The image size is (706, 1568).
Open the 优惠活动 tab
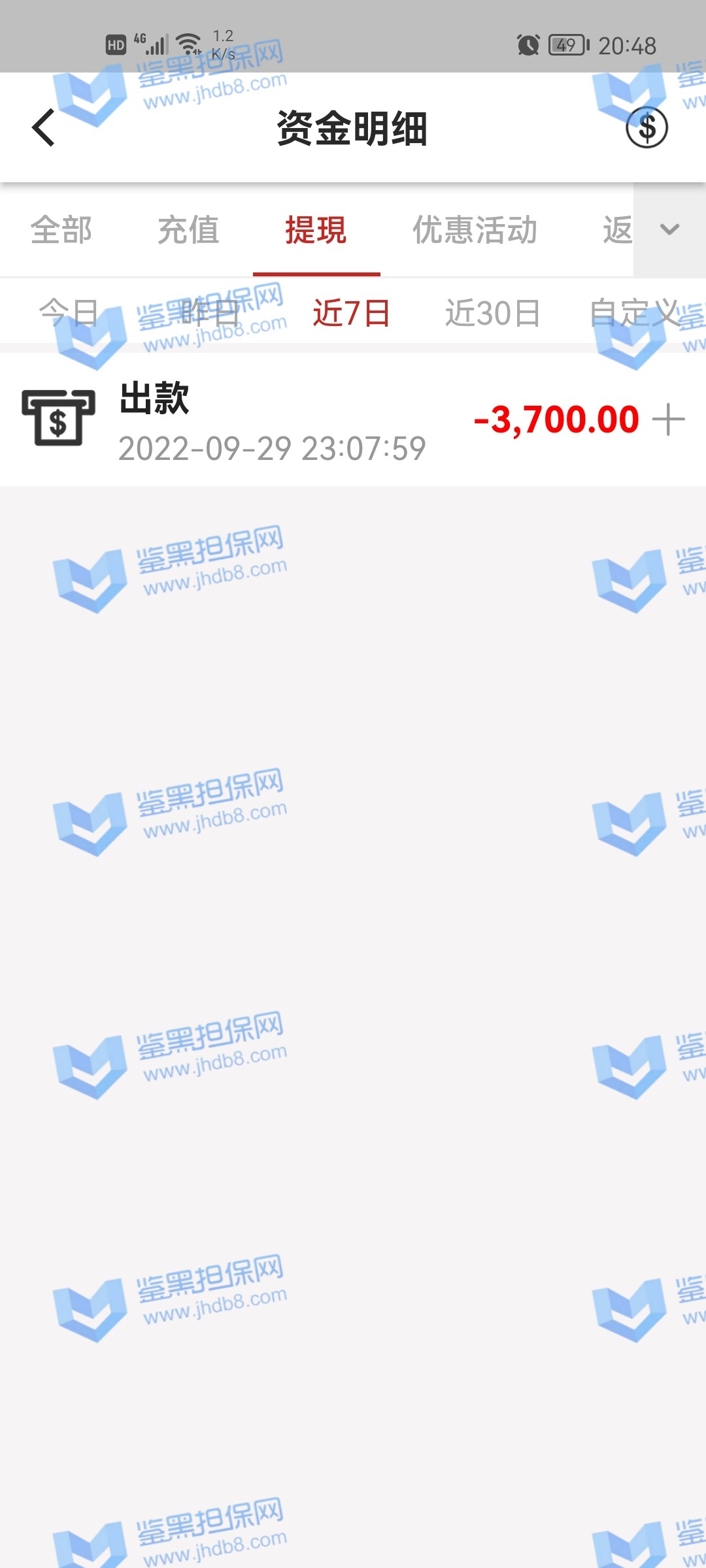pyautogui.click(x=475, y=230)
